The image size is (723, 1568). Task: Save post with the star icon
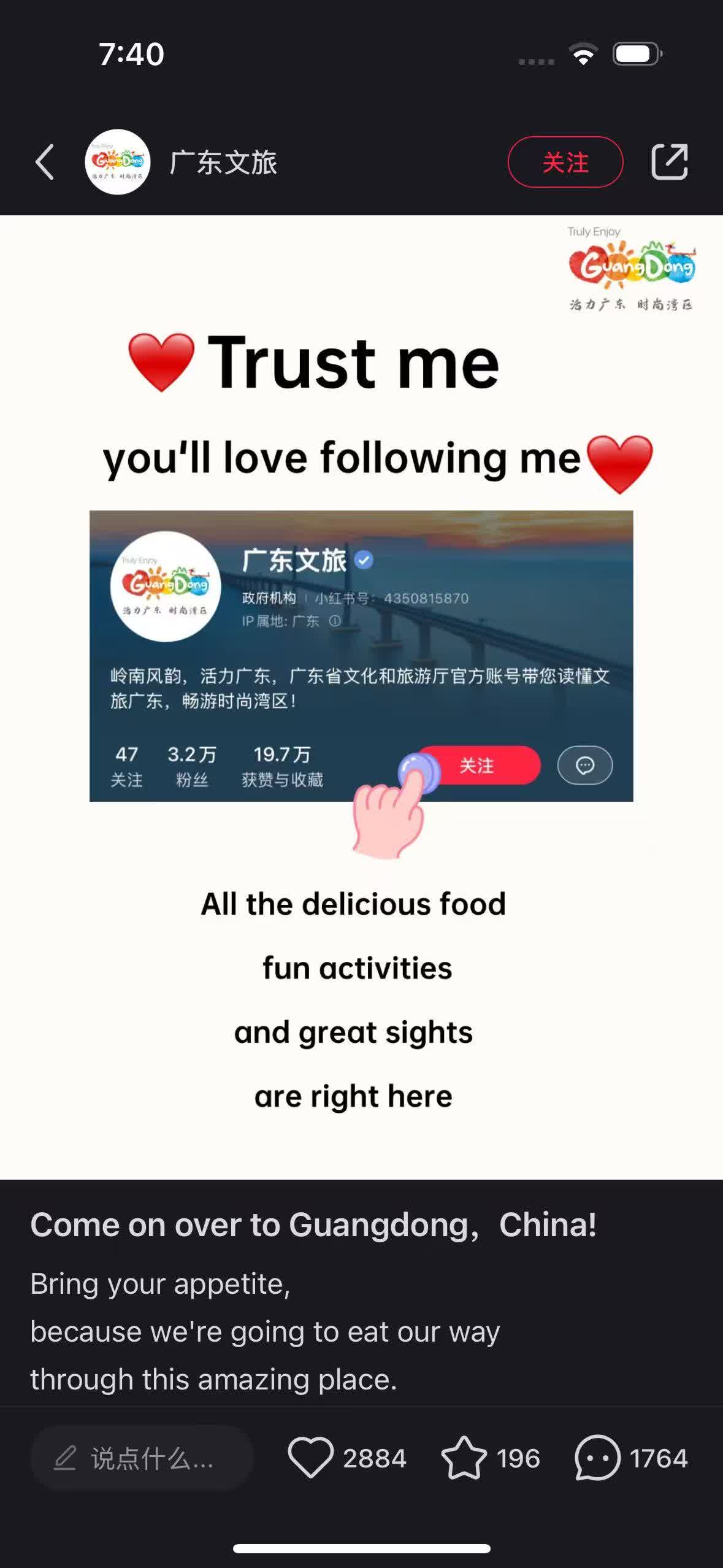coord(464,1458)
